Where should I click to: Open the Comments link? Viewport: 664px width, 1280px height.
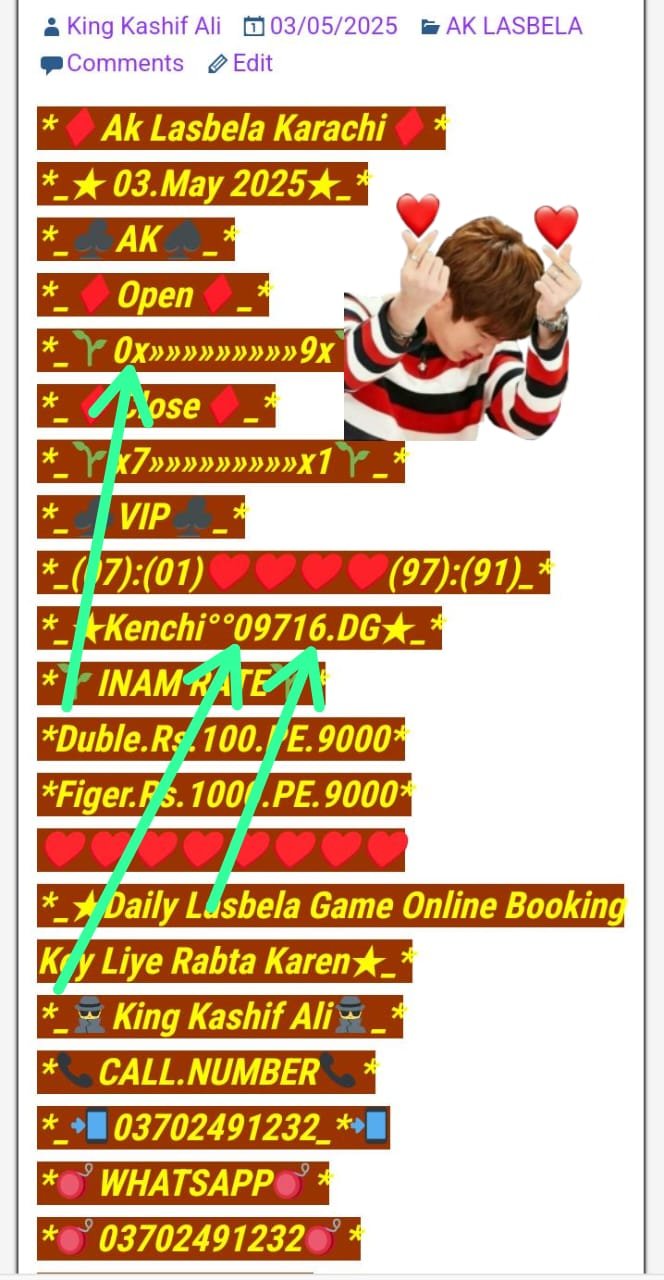125,63
